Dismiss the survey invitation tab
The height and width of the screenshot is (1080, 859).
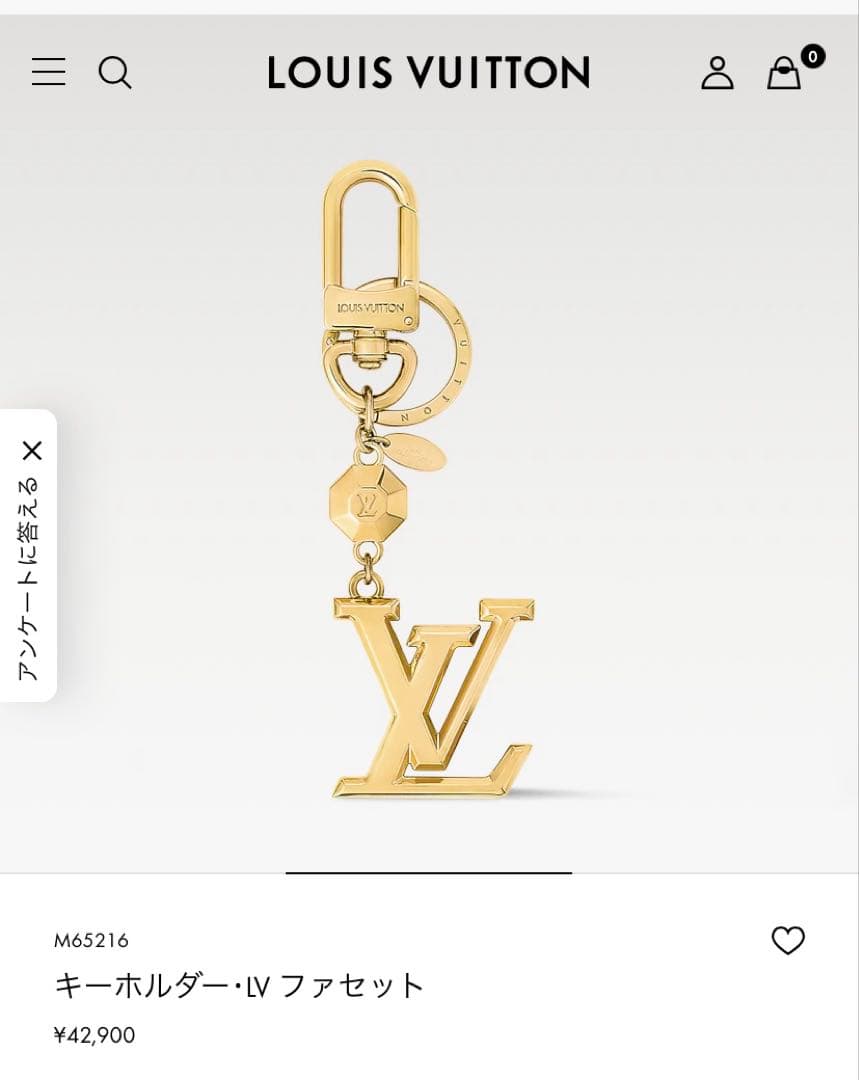click(32, 450)
